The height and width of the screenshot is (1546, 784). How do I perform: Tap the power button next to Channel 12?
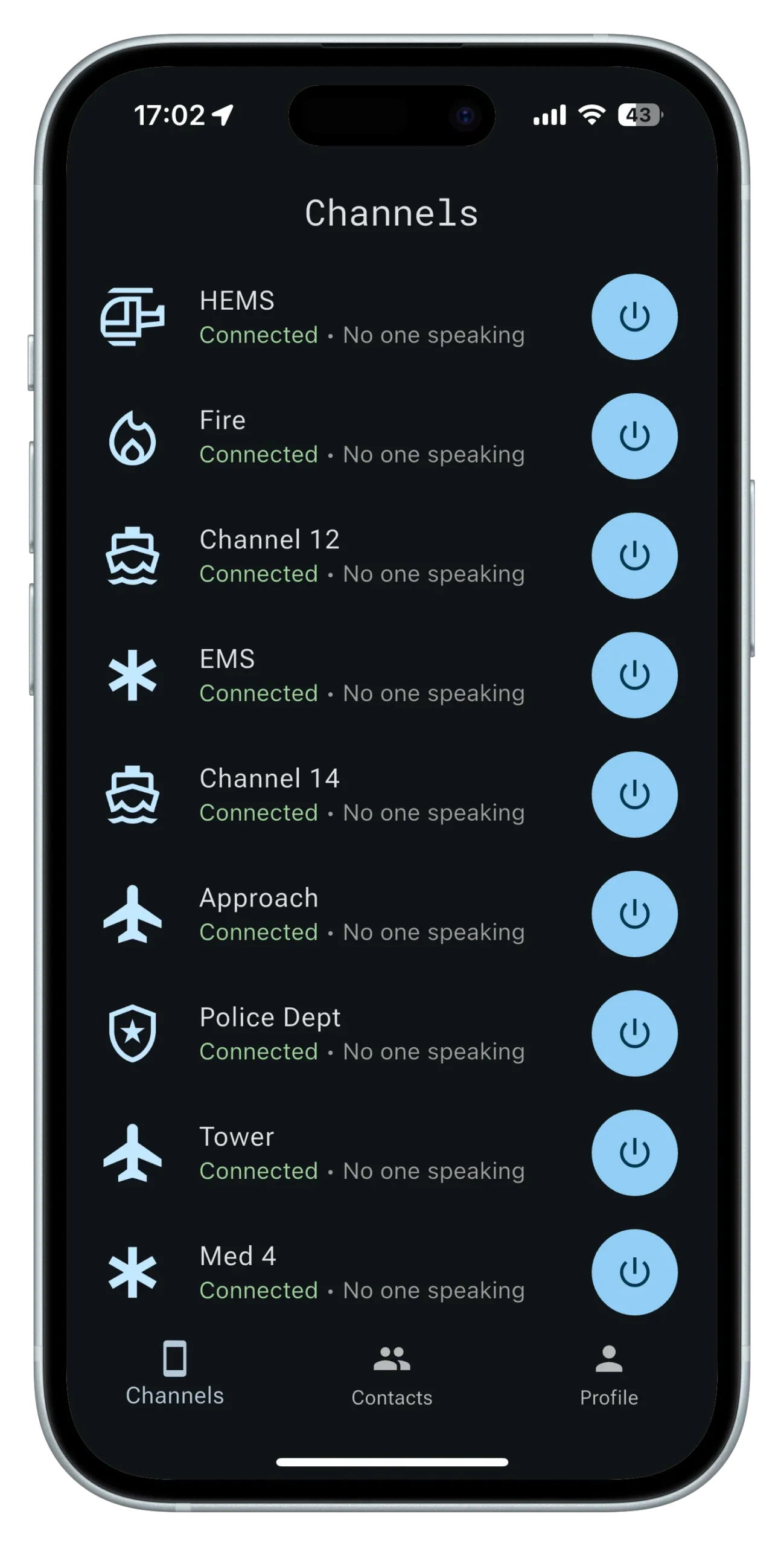[634, 556]
